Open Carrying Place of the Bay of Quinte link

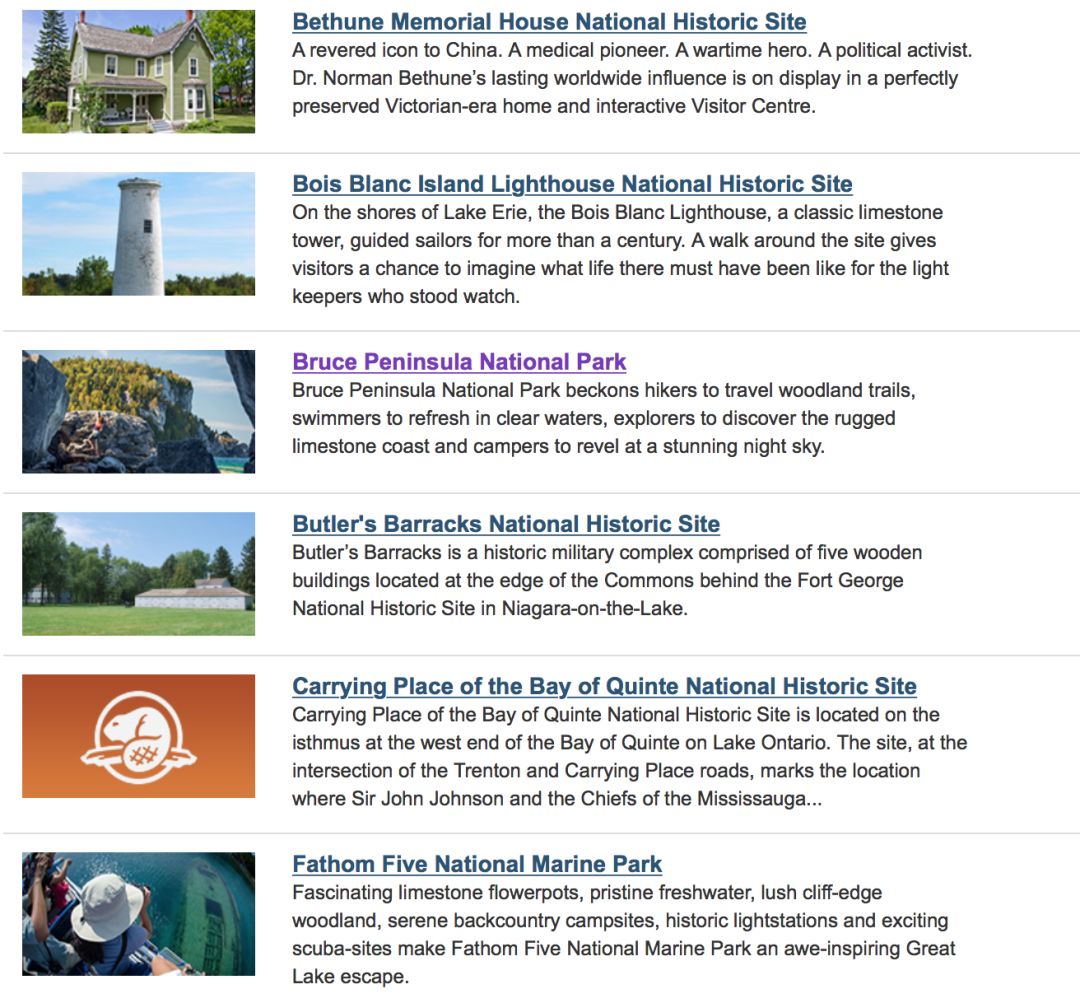[x=604, y=686]
